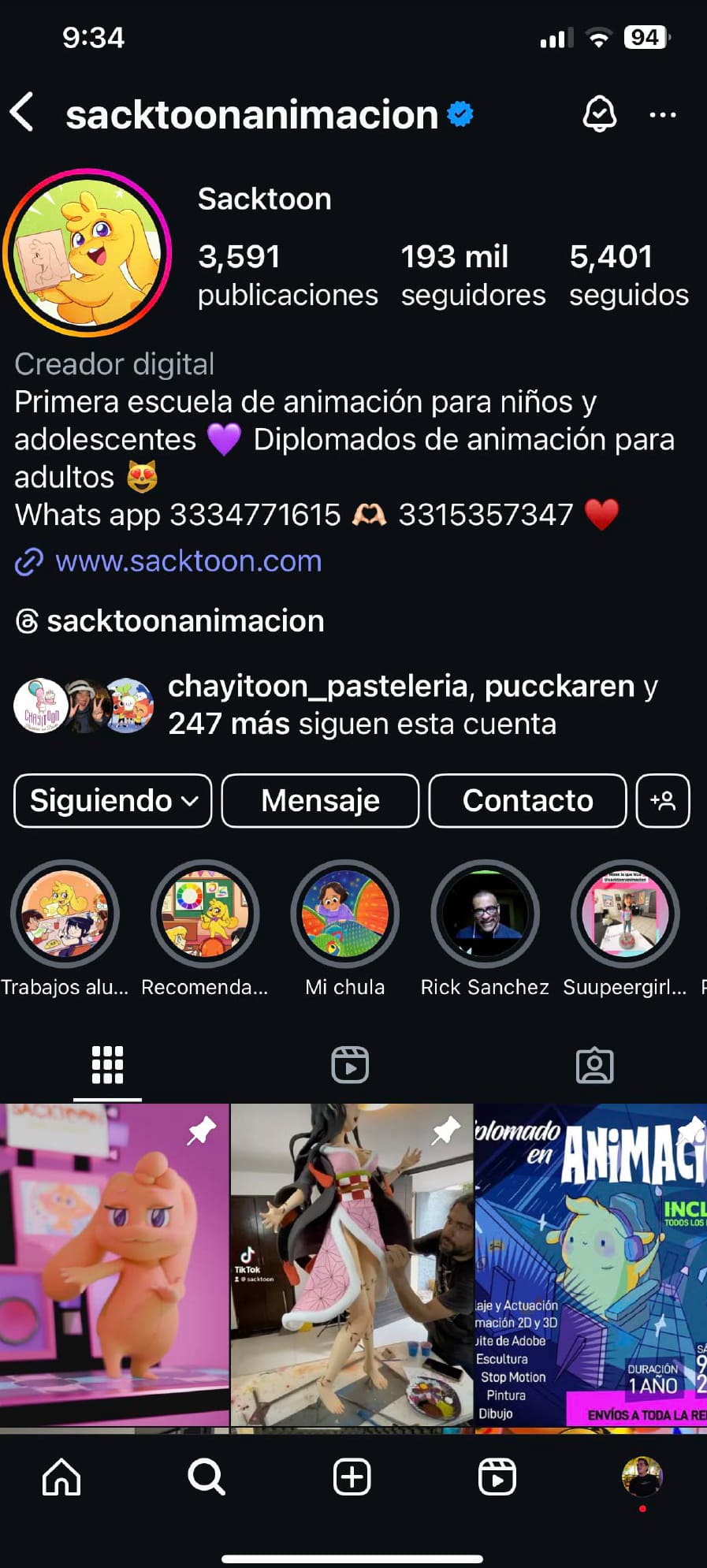The height and width of the screenshot is (1568, 707).
Task: Tap the add-person suggestion icon beside Contacto
Action: pyautogui.click(x=663, y=801)
